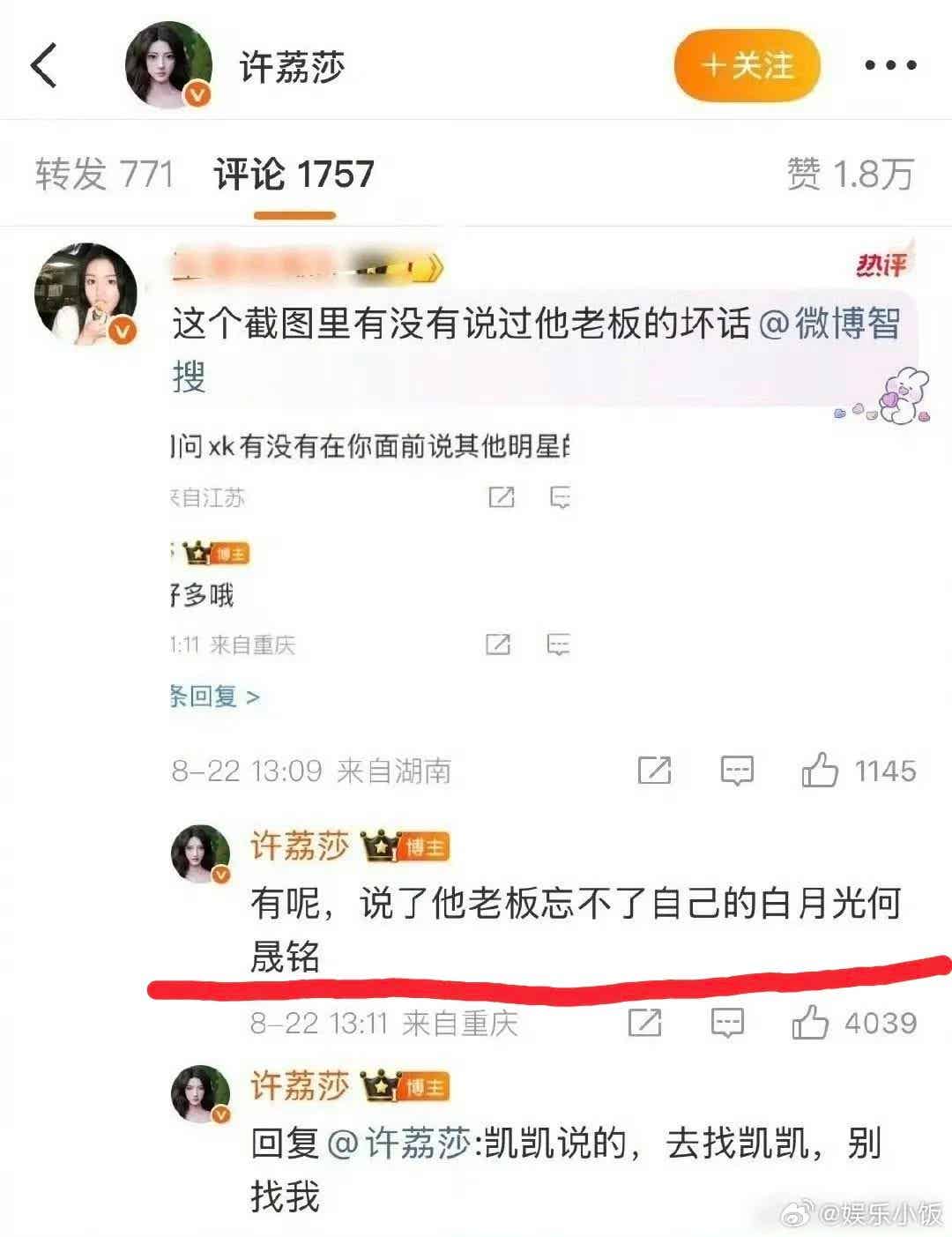The image size is (952, 1237).
Task: Open the comment icon below 许荔莎's first reply
Action: click(727, 1024)
